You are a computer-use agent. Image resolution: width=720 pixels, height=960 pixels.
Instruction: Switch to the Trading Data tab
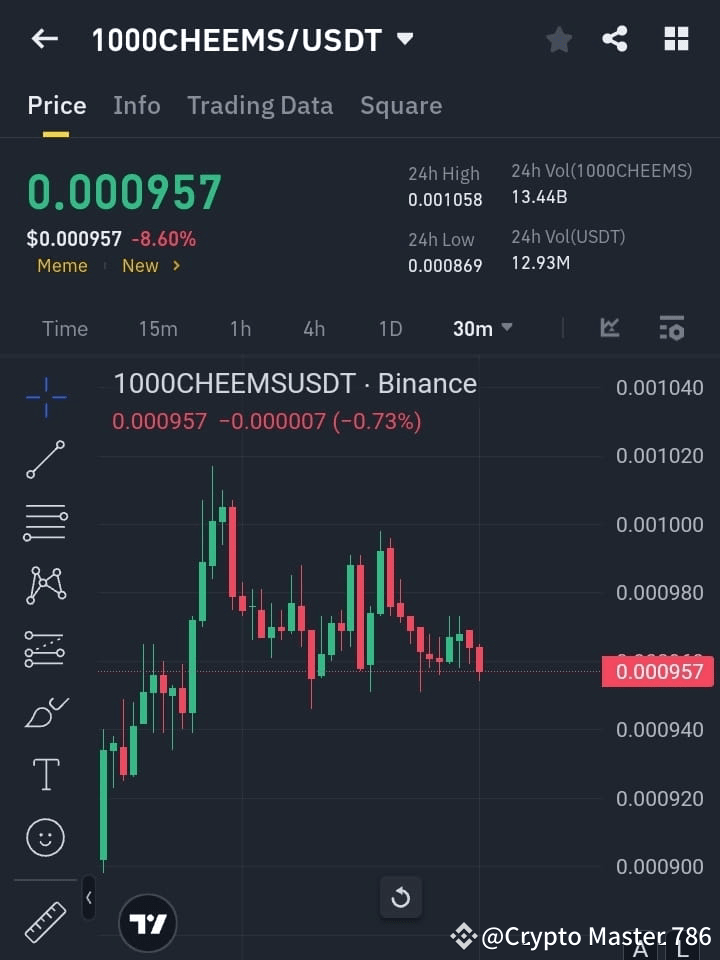pos(260,105)
